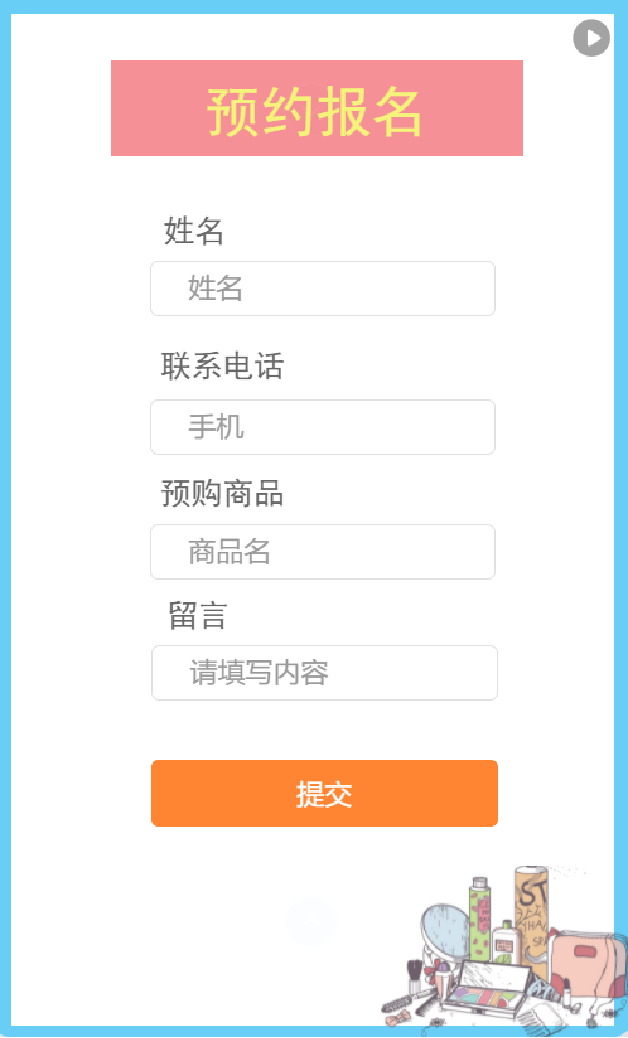Submit the form with 提交
Viewport: 628px width, 1038px height.
pyautogui.click(x=324, y=793)
